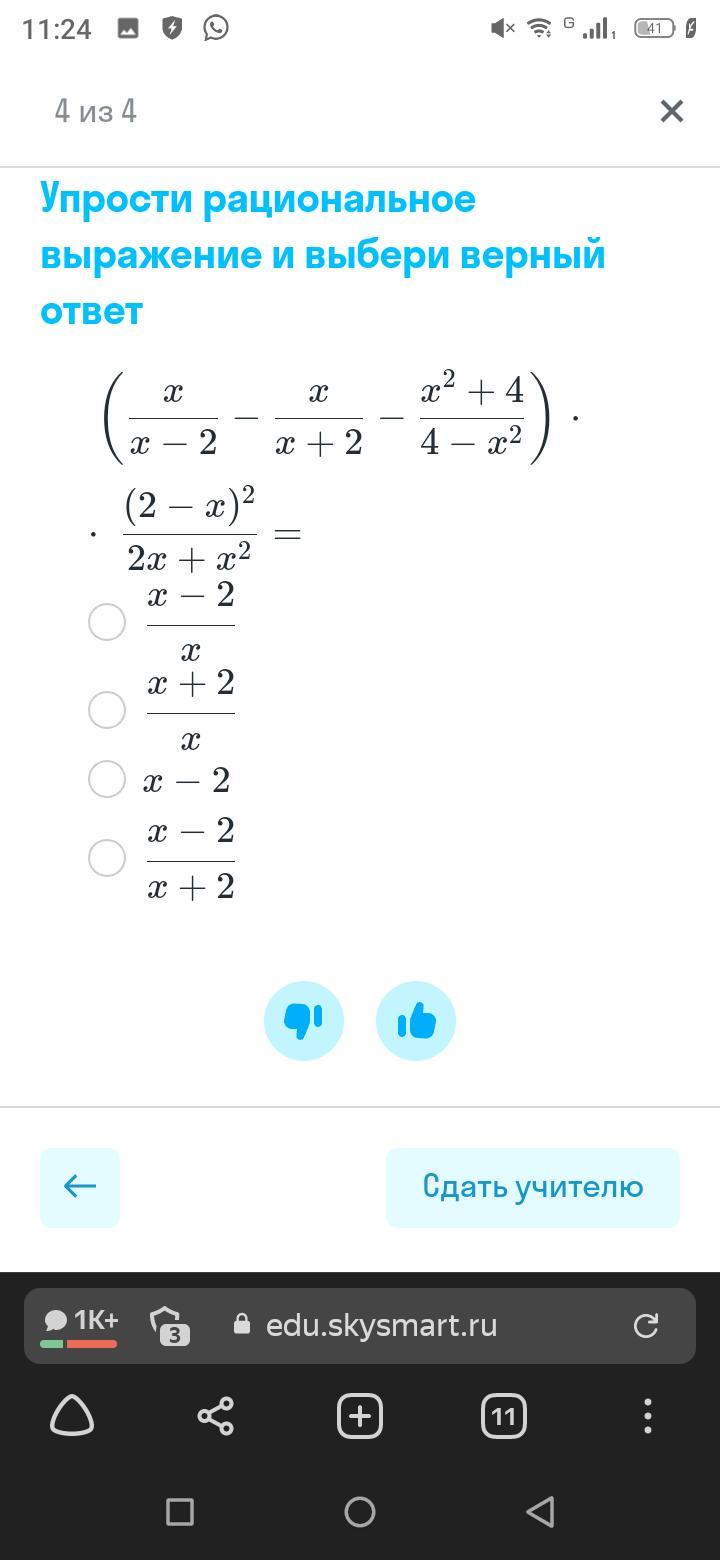The height and width of the screenshot is (1560, 720).
Task: Open the 1K+ comments indicator
Action: (x=80, y=1325)
